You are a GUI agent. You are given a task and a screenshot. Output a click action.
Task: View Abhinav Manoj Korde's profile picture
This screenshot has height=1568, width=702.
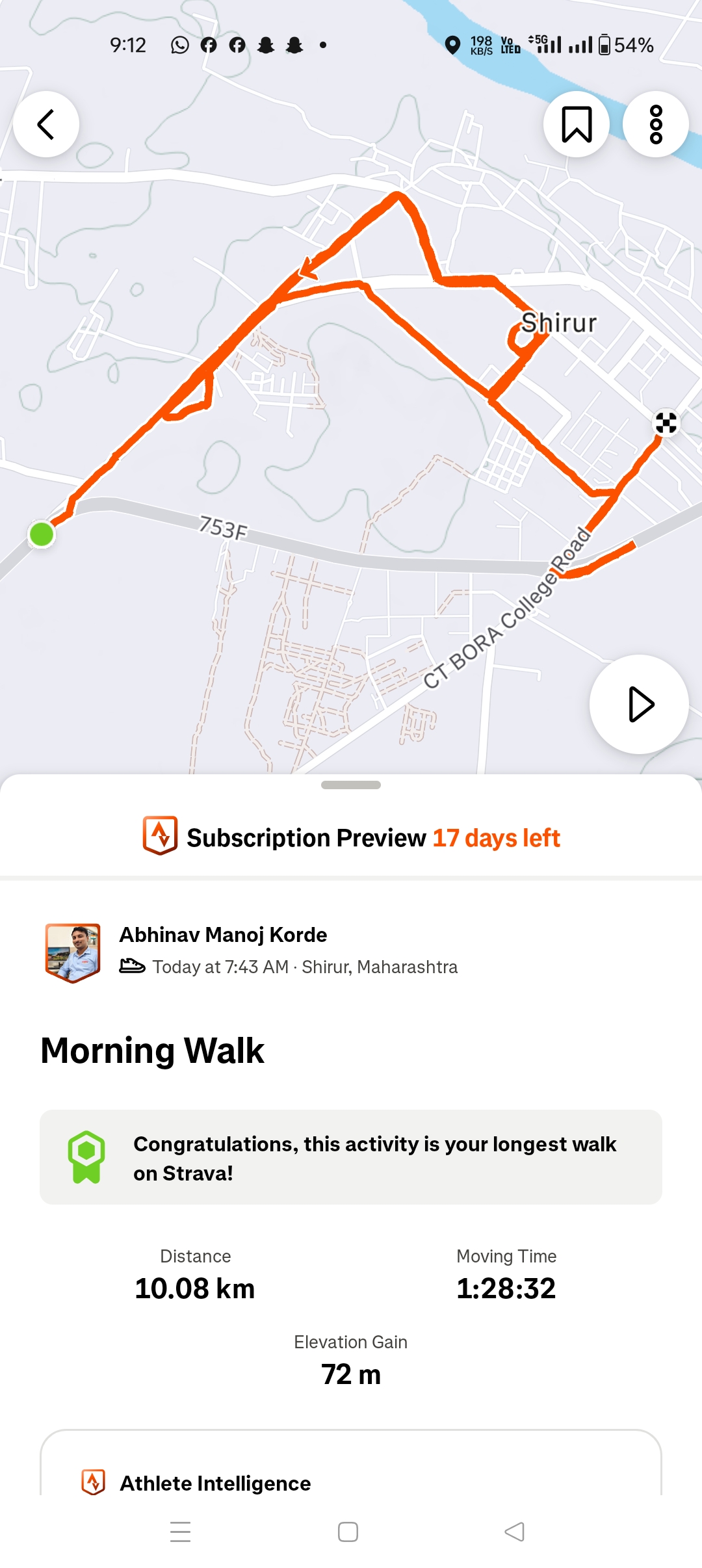(73, 952)
